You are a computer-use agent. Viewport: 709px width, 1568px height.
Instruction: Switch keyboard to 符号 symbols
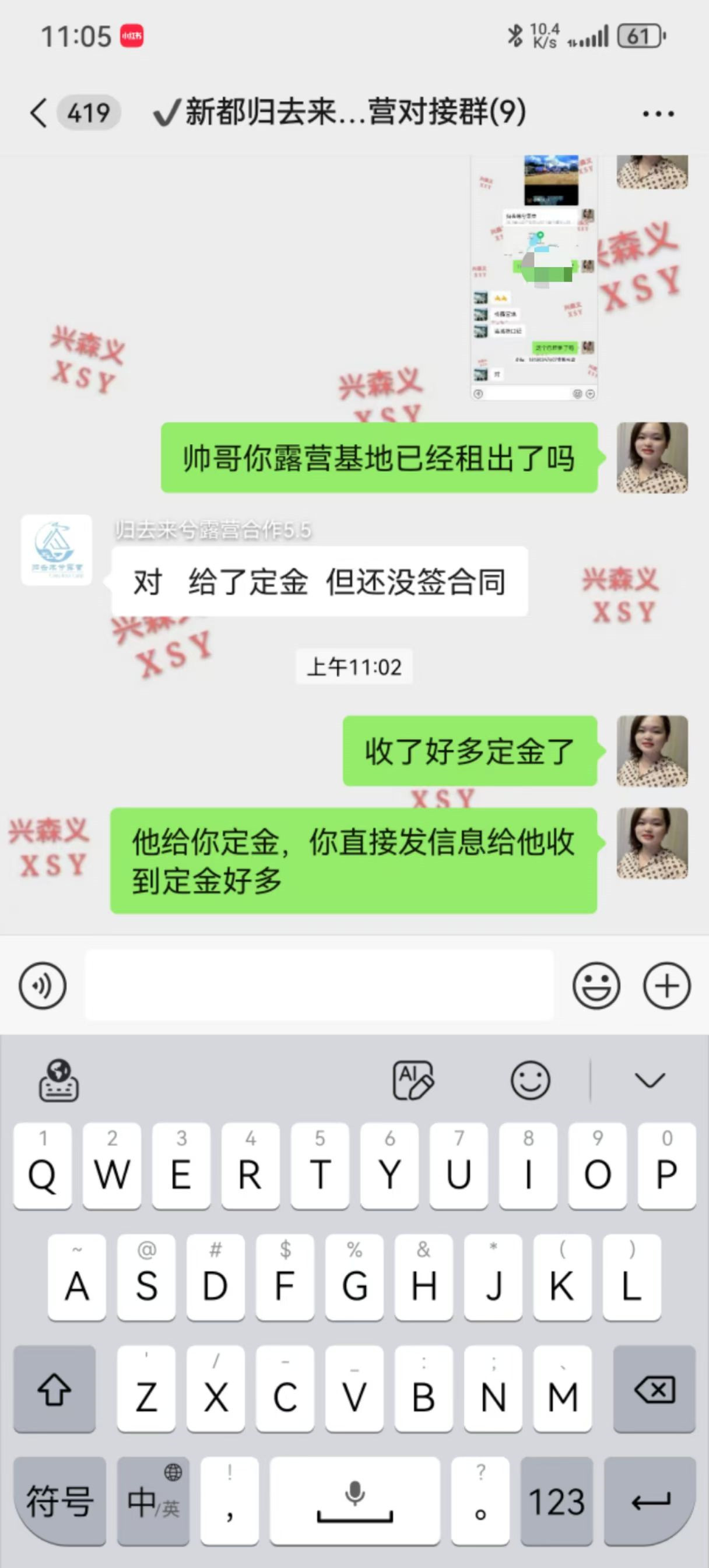(59, 1501)
